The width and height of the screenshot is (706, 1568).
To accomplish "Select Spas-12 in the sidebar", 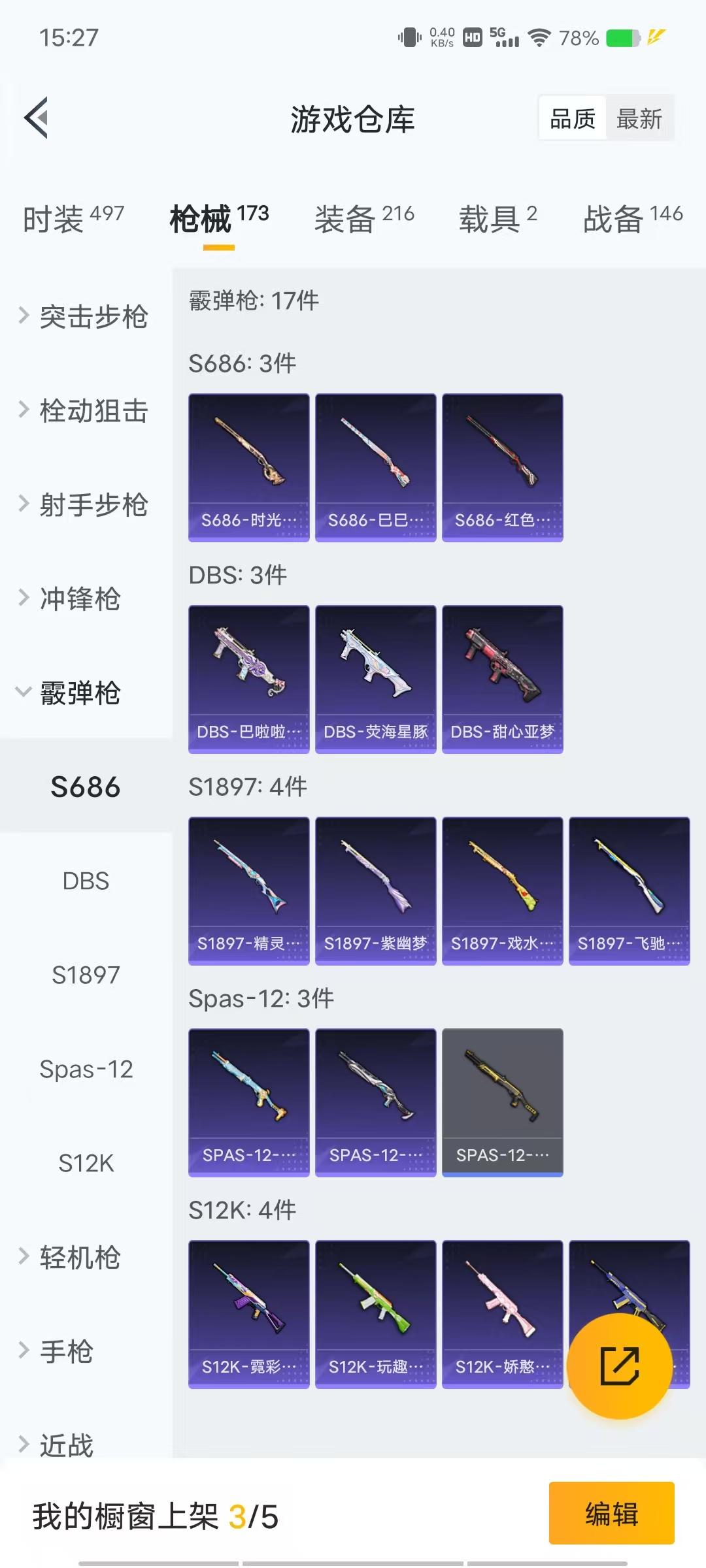I will 86,1069.
